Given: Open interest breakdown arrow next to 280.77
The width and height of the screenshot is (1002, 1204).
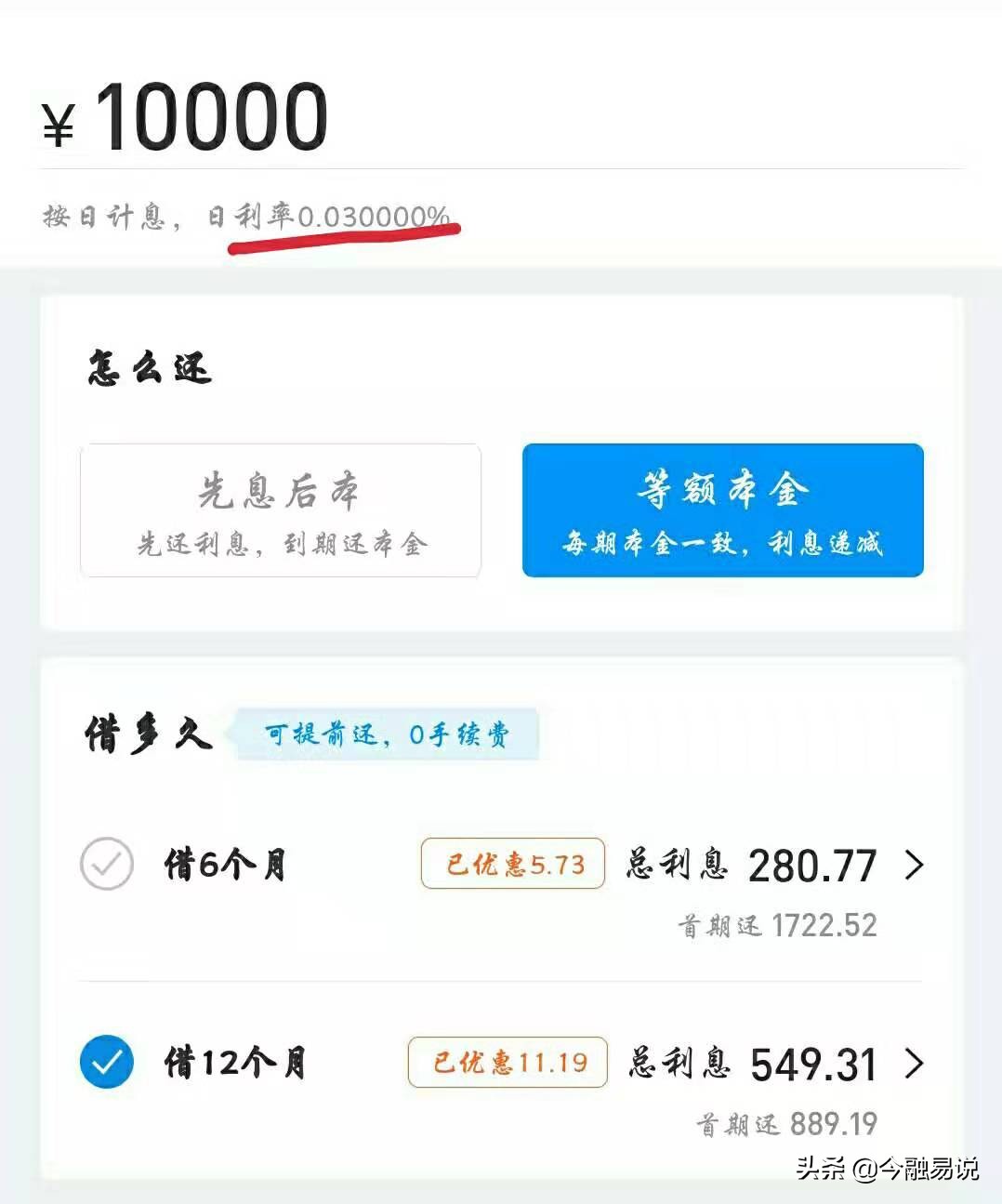Looking at the screenshot, I should [x=916, y=865].
